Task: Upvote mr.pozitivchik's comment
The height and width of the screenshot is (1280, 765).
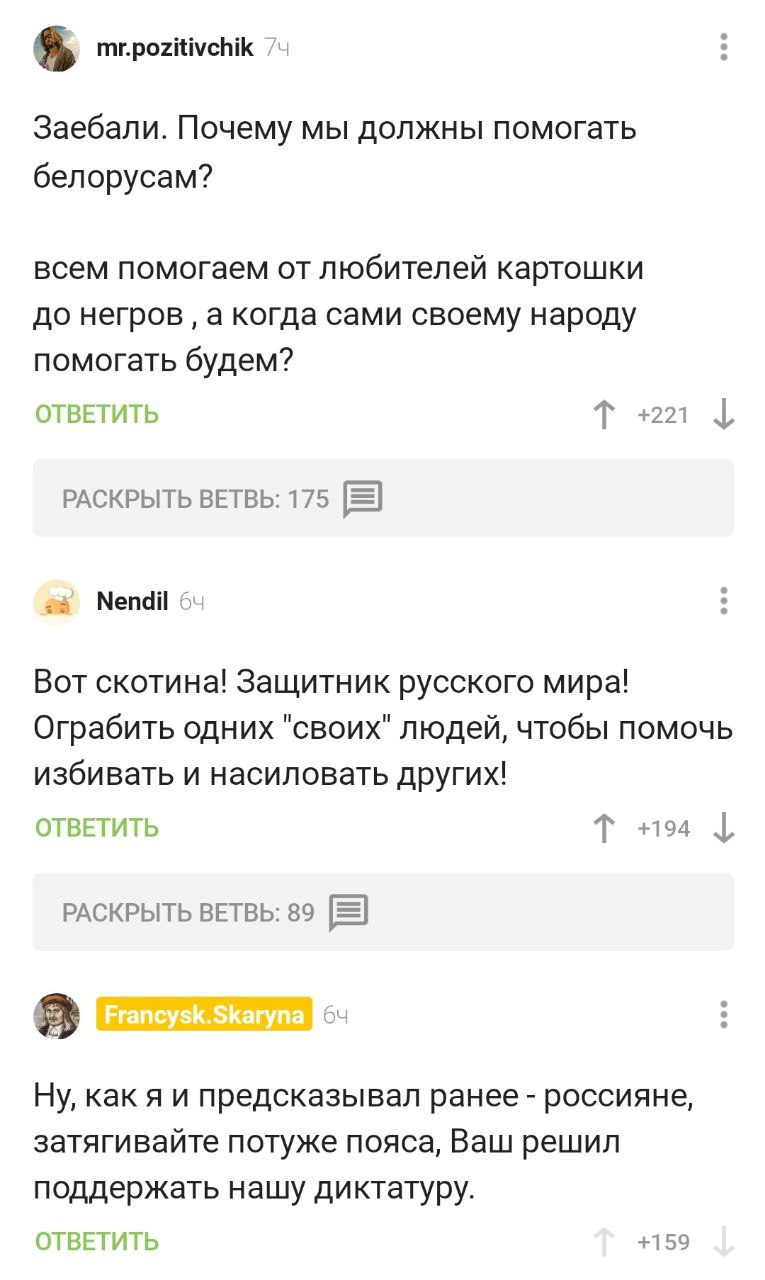Action: pyautogui.click(x=603, y=414)
